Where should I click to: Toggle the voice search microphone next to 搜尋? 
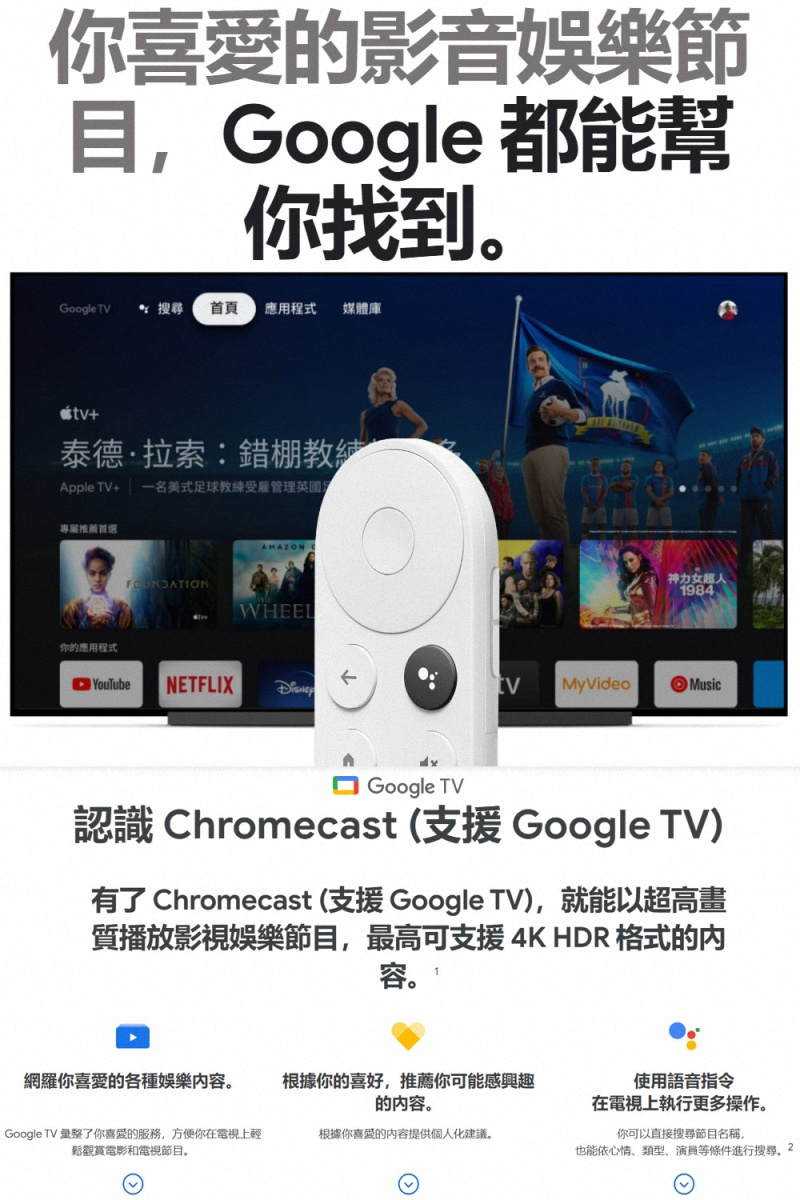click(x=146, y=310)
